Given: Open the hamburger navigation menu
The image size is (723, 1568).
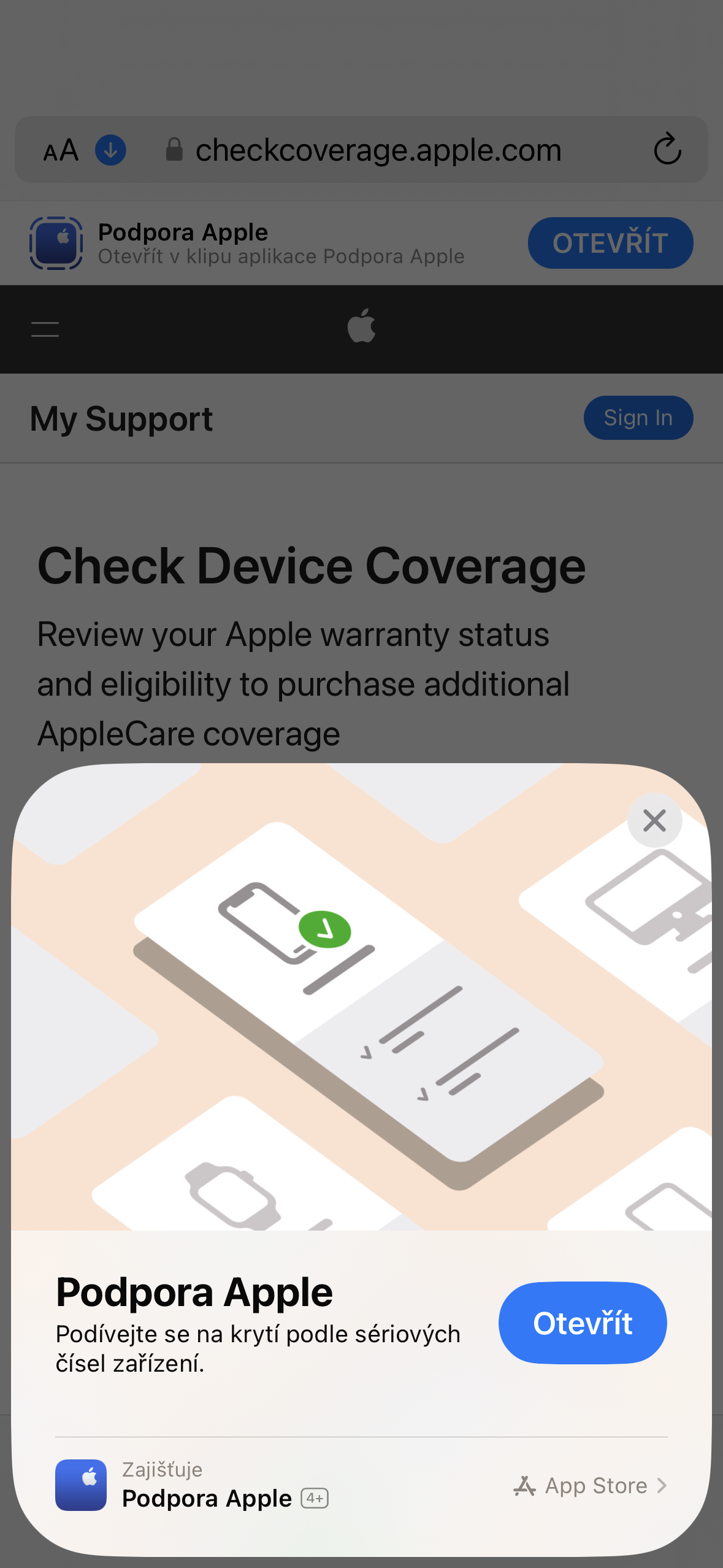Looking at the screenshot, I should coord(45,329).
